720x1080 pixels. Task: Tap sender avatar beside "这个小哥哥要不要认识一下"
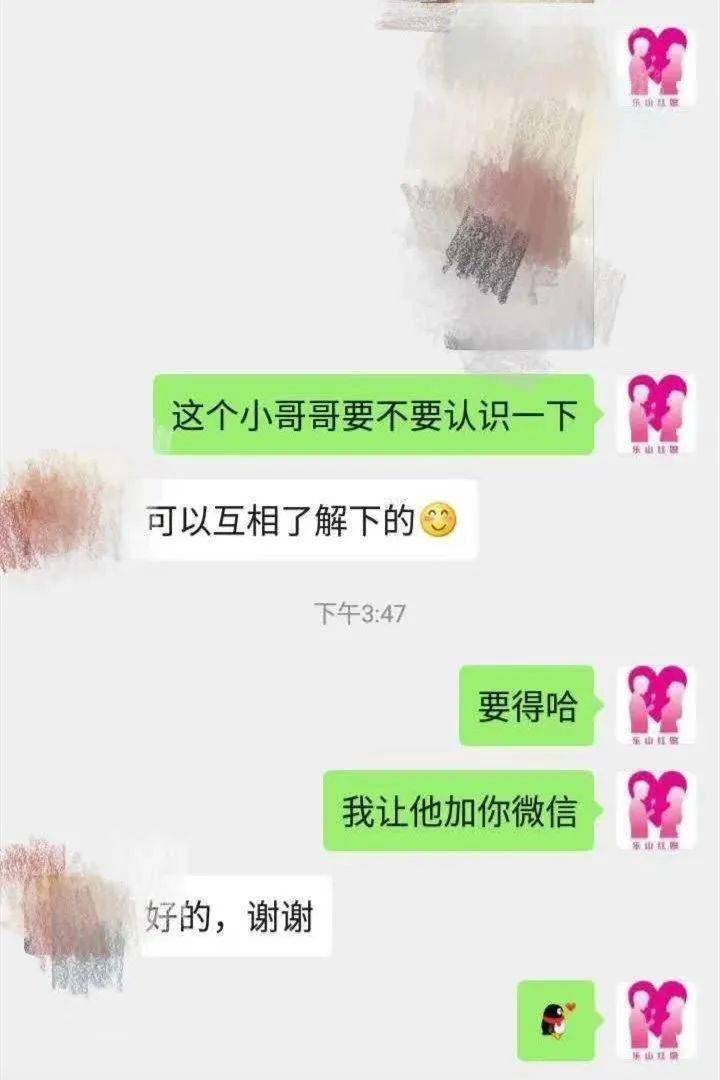click(656, 414)
